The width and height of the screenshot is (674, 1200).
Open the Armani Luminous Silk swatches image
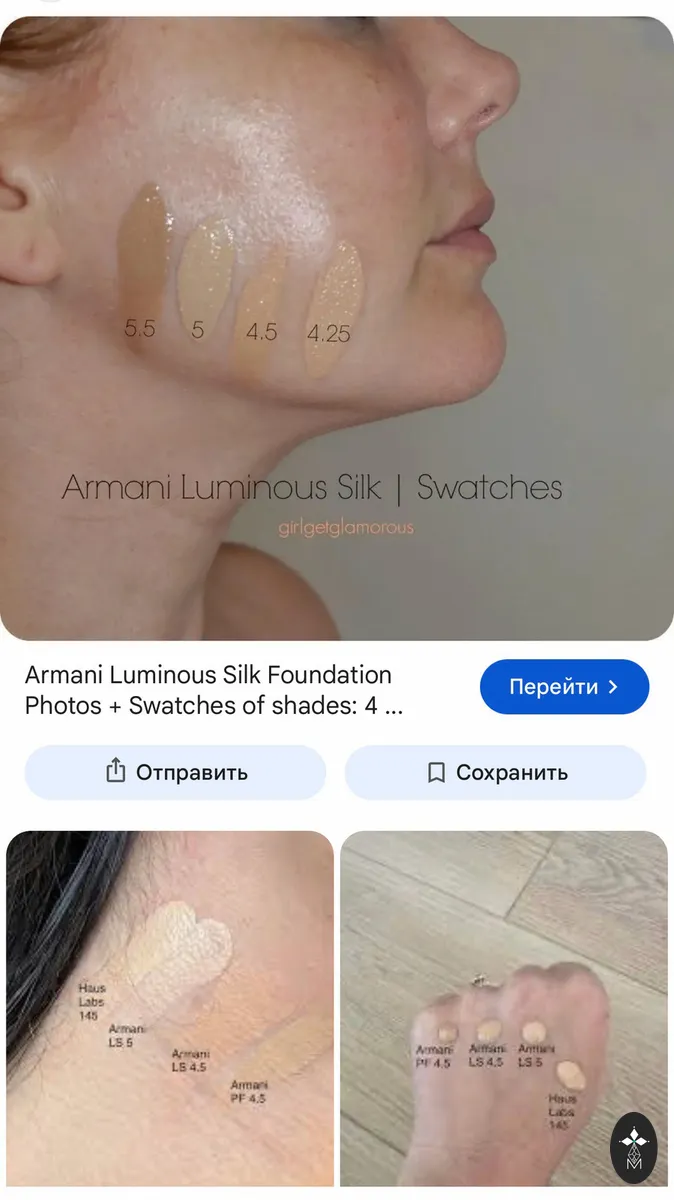tap(337, 328)
